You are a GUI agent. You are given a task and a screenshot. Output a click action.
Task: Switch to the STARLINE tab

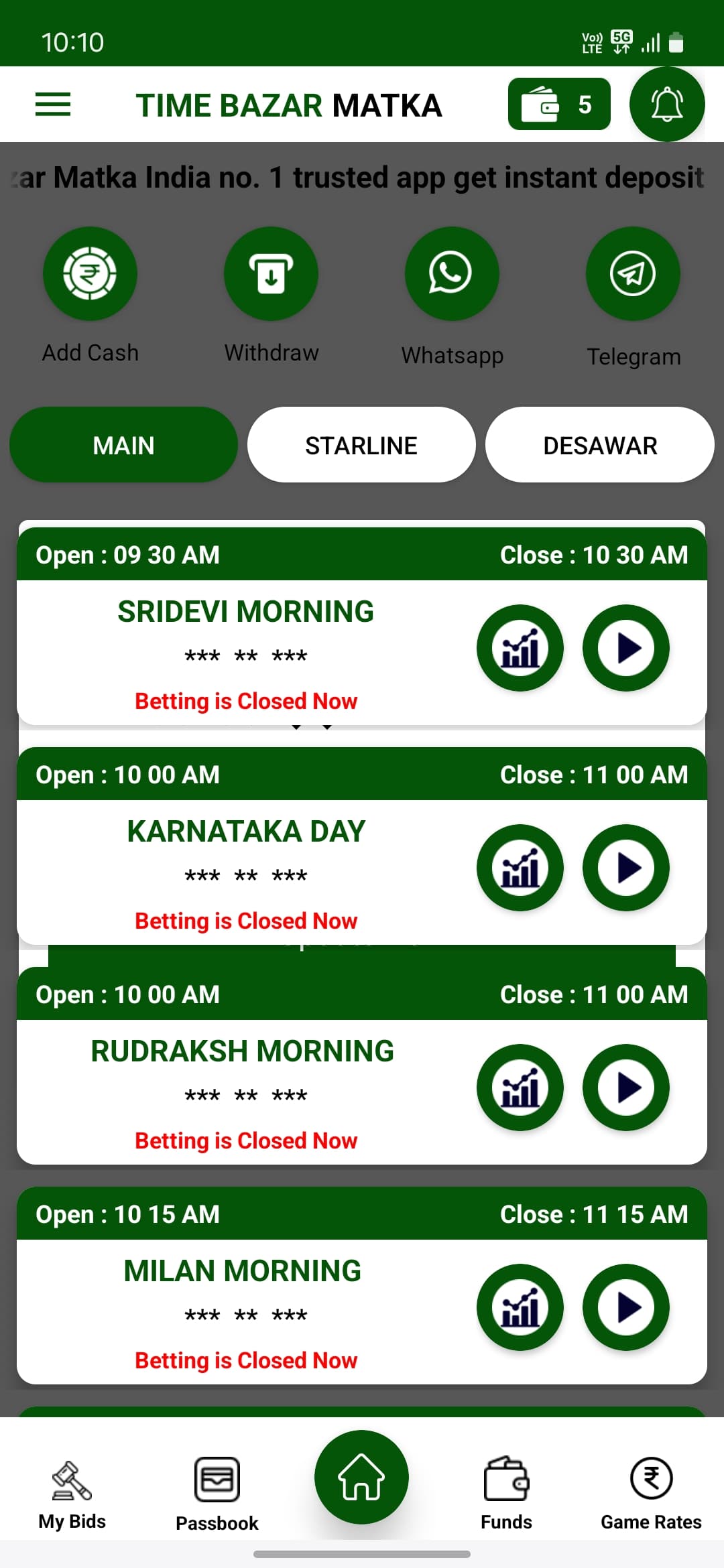point(361,445)
